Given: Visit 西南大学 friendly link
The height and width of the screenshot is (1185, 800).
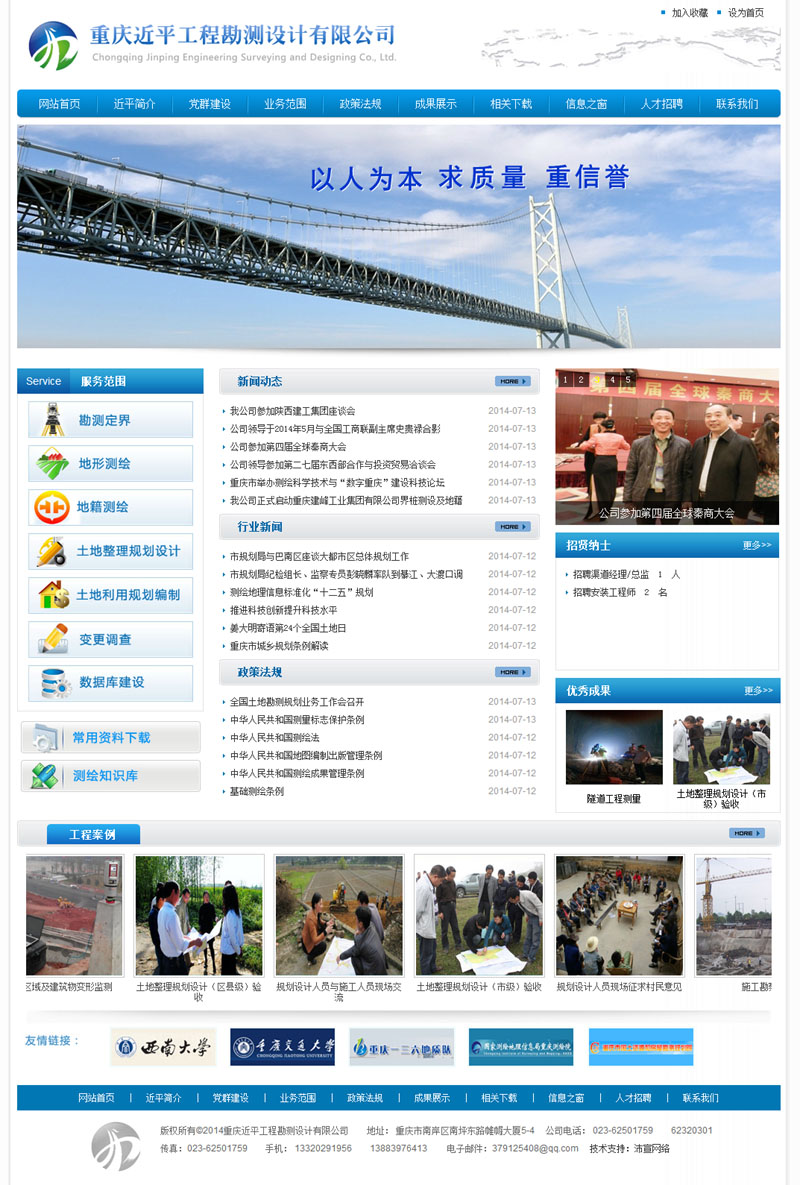Looking at the screenshot, I should pyautogui.click(x=163, y=1047).
